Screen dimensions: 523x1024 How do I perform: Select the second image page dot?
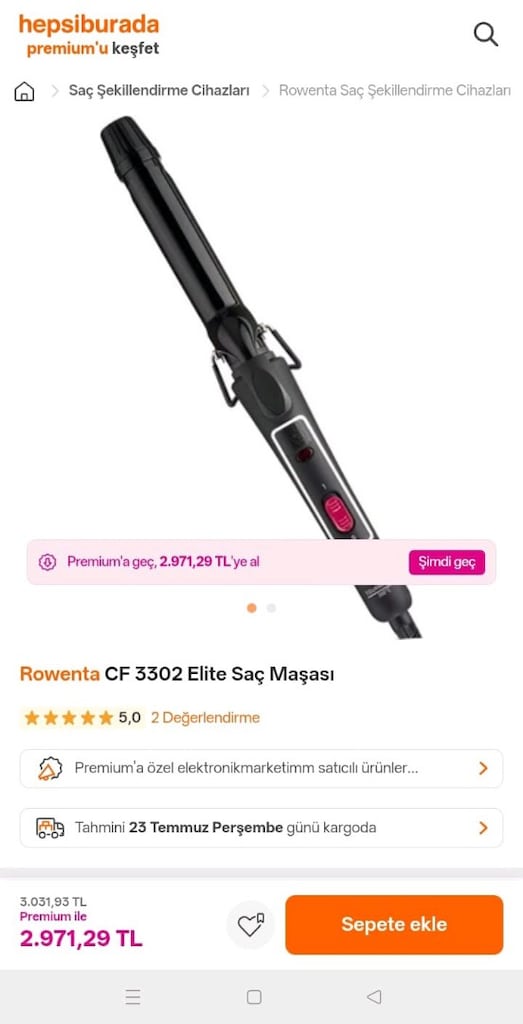coord(271,608)
